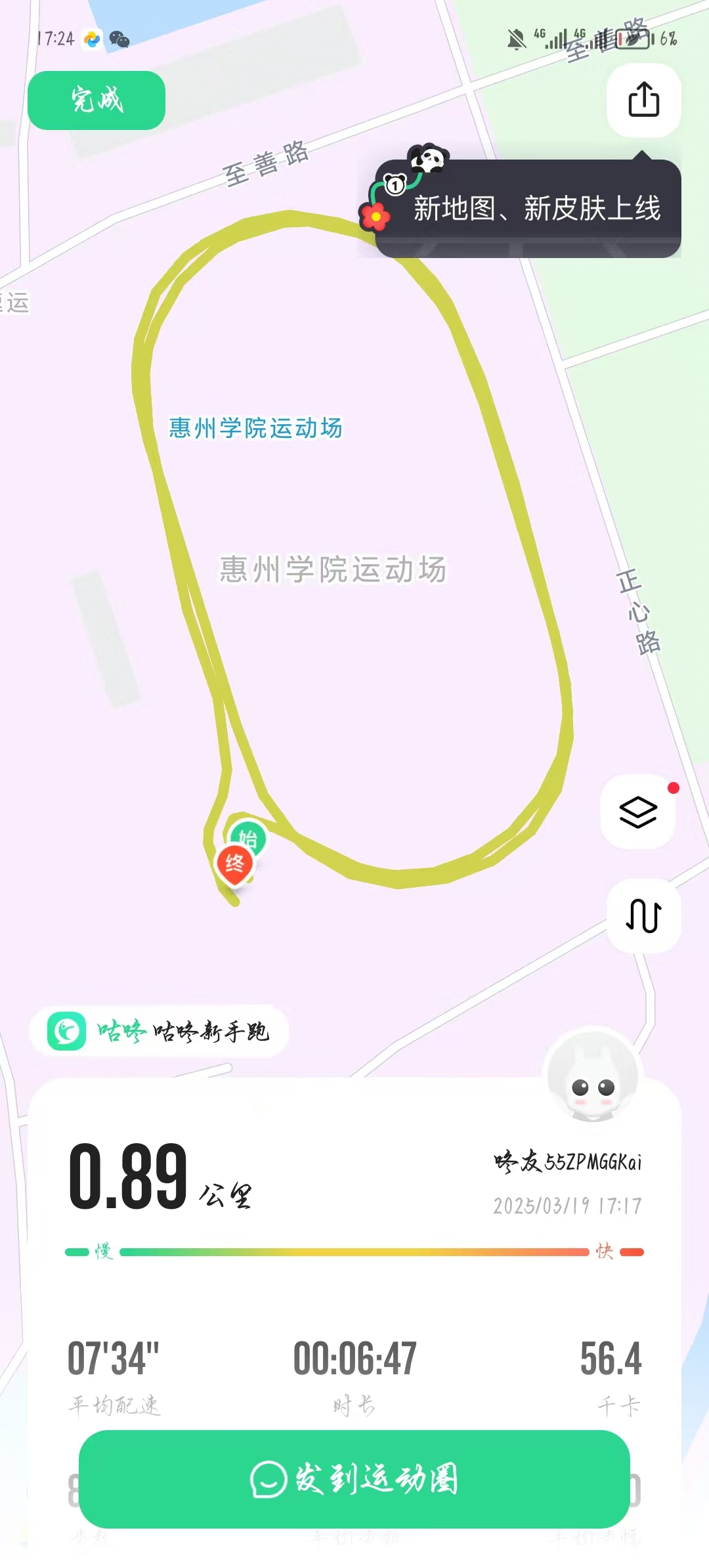Tap the 完成 button to finish
This screenshot has height=1568, width=709.
pyautogui.click(x=97, y=100)
